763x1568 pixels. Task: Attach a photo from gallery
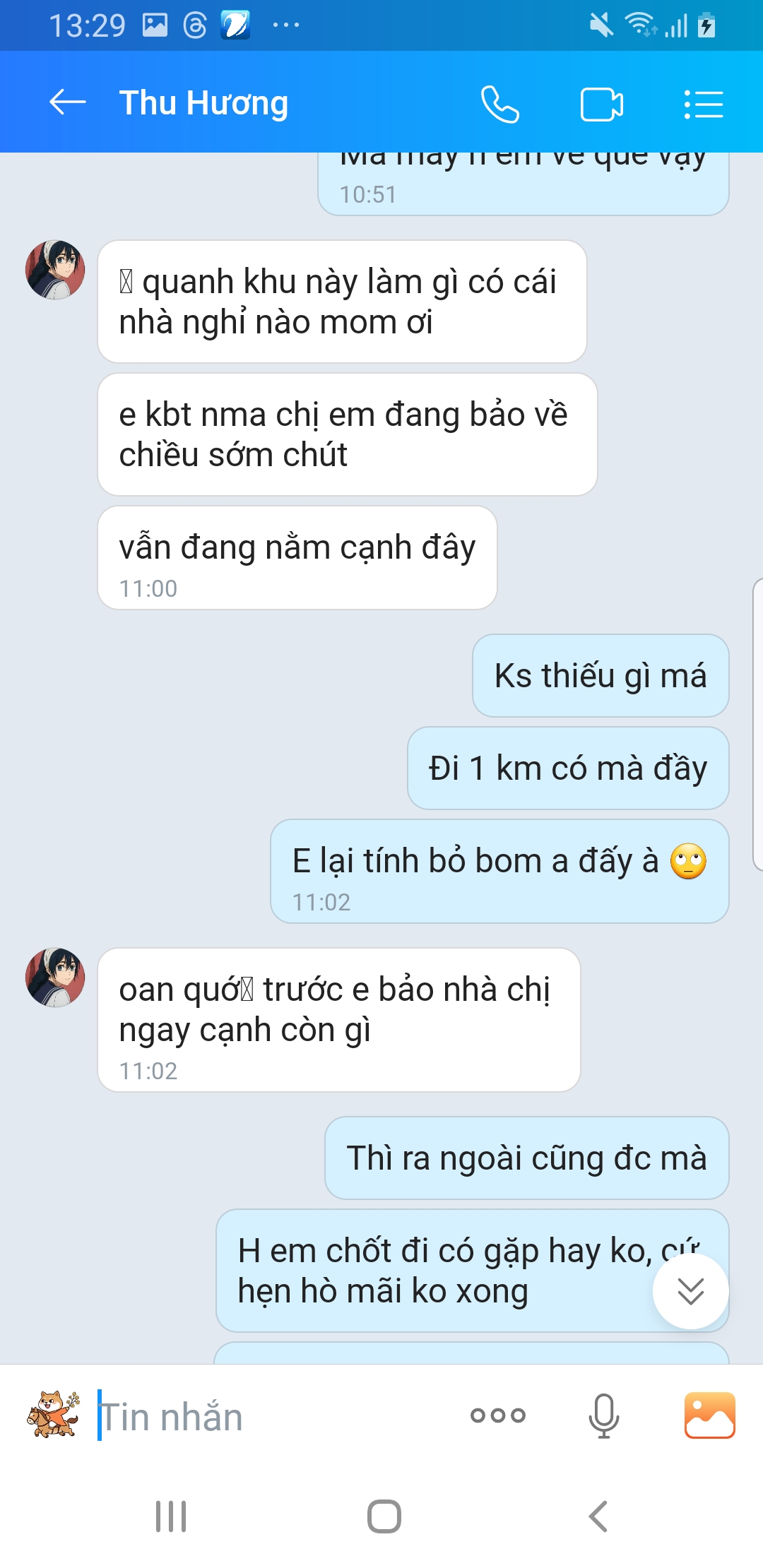[x=709, y=1415]
